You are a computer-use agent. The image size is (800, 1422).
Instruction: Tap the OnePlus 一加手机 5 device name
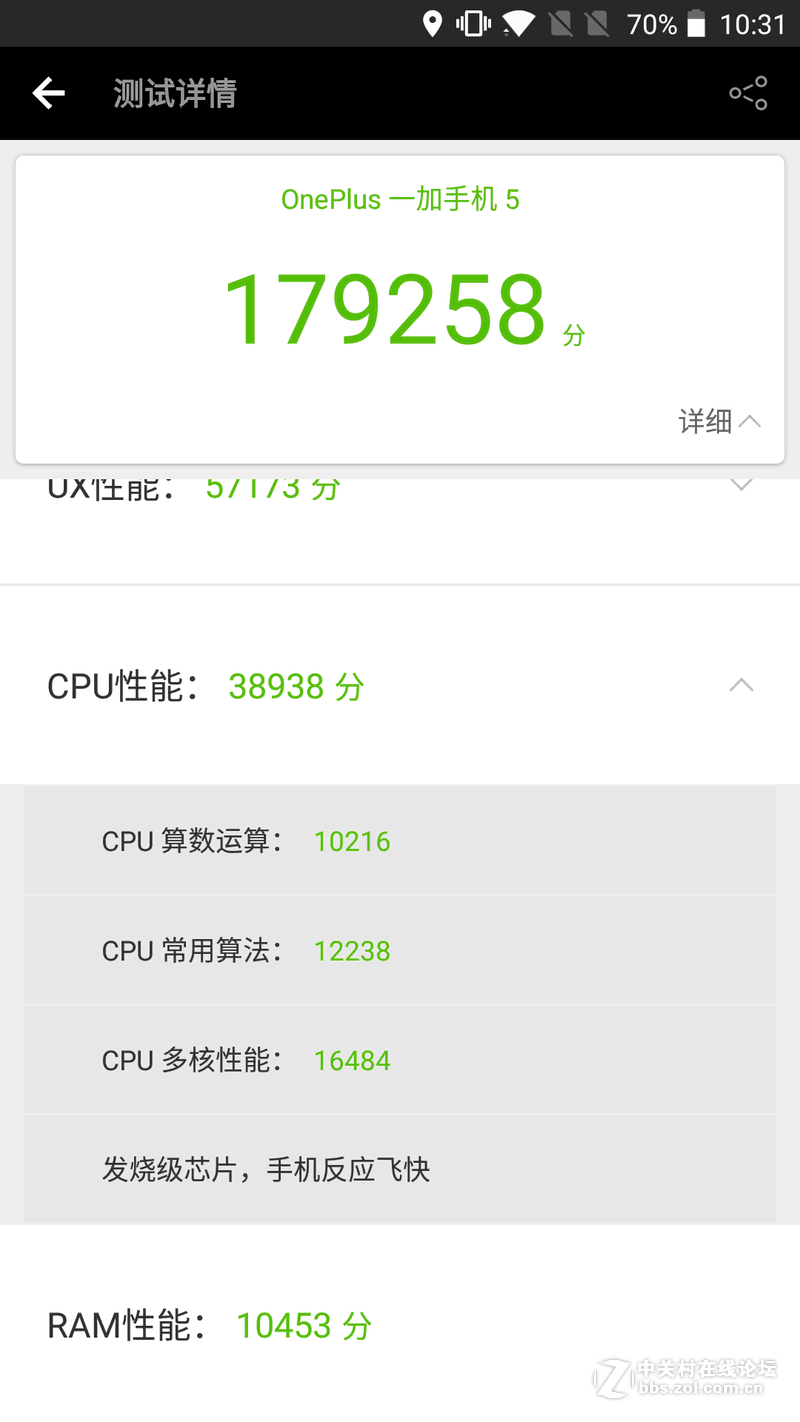point(400,199)
